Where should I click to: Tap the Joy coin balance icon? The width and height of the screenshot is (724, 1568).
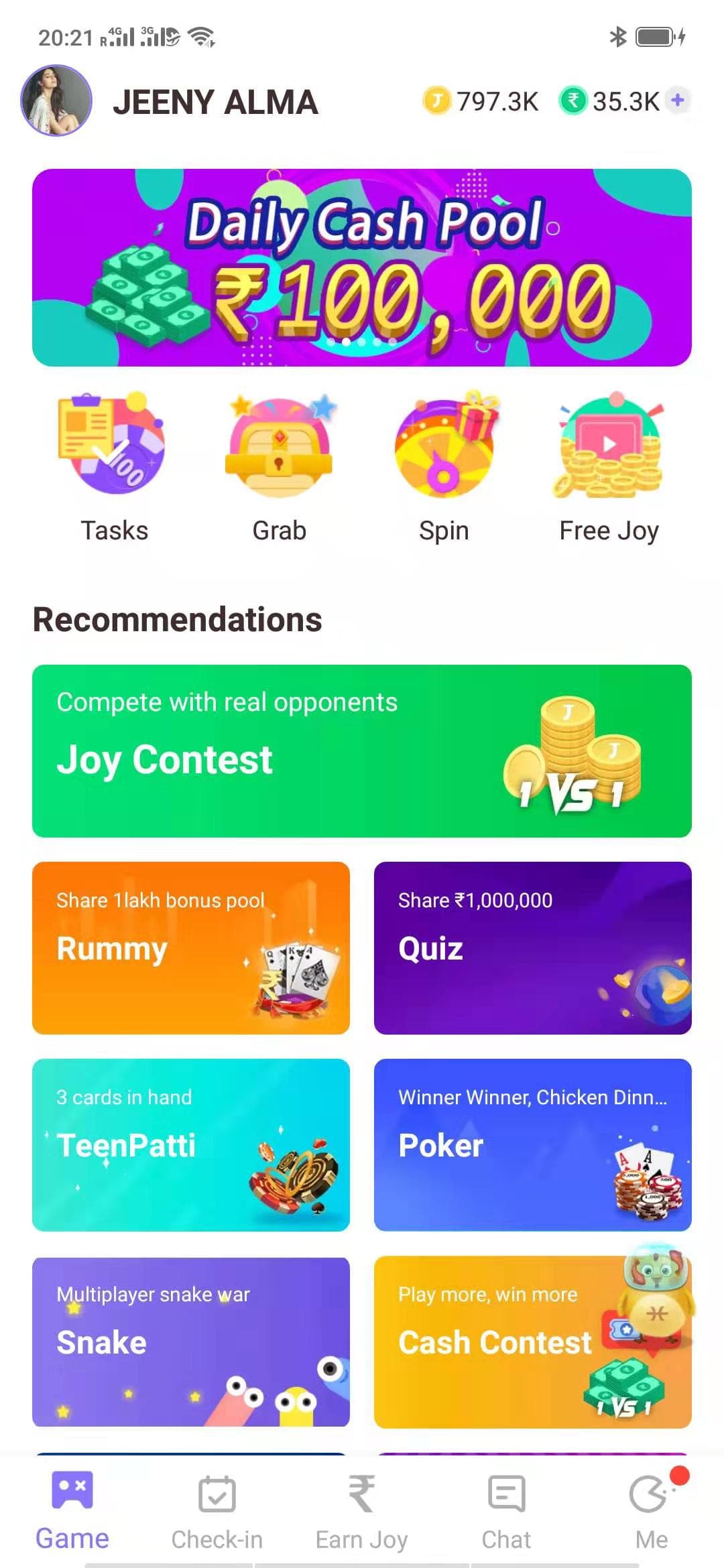pos(436,101)
